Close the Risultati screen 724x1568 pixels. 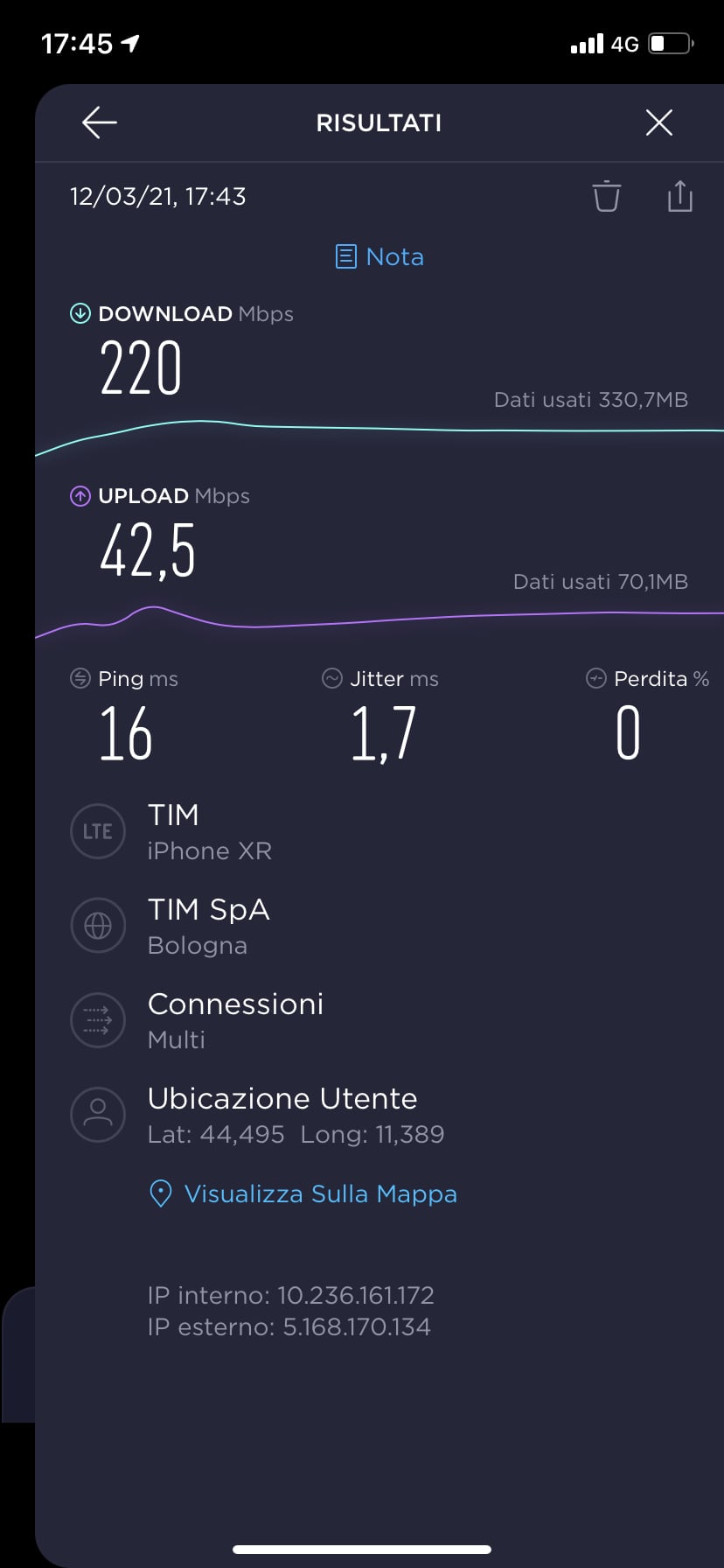[x=658, y=122]
